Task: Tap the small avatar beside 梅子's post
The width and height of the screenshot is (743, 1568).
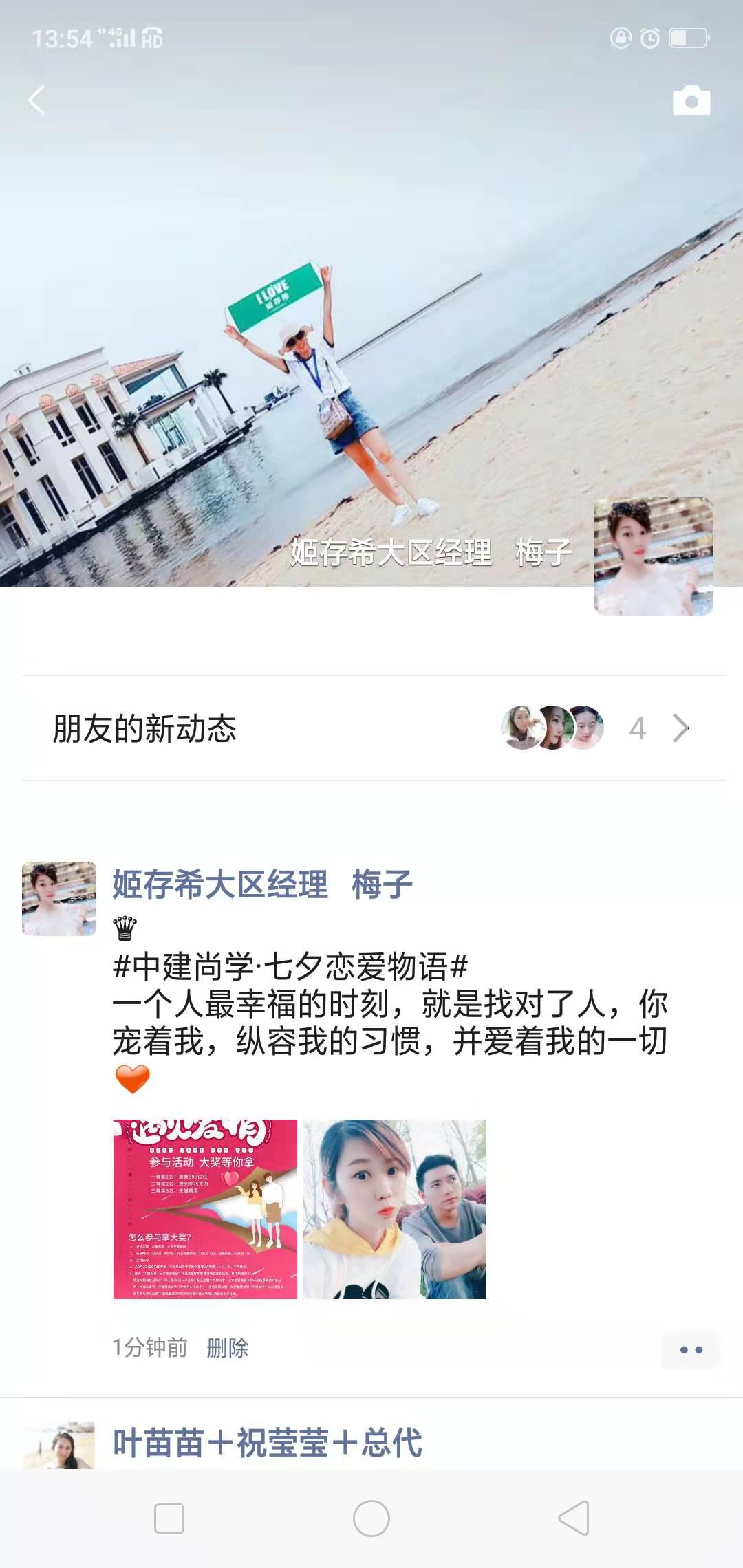Action: pyautogui.click(x=59, y=898)
